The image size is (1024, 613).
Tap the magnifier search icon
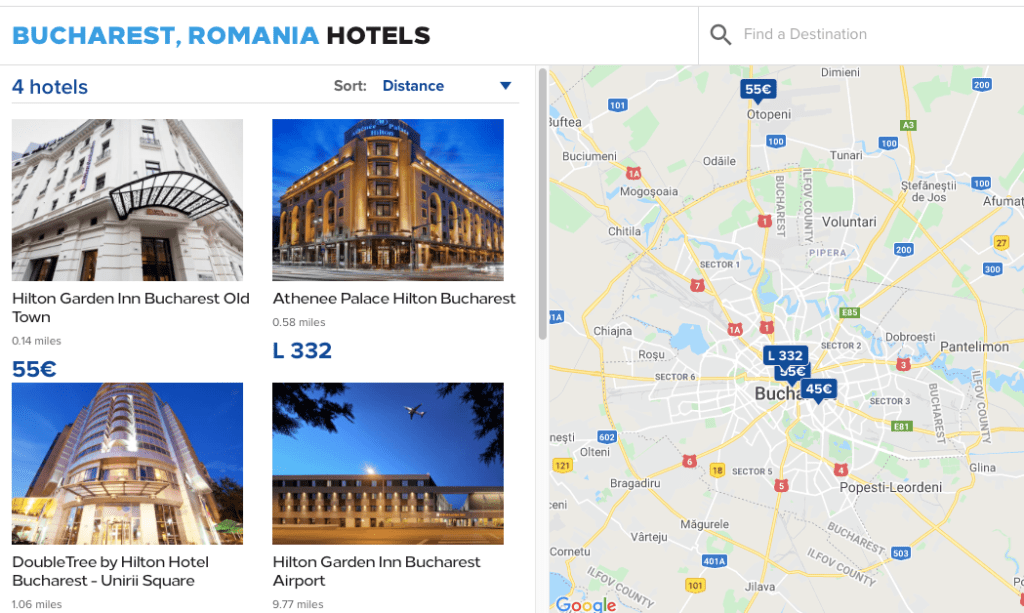[720, 35]
